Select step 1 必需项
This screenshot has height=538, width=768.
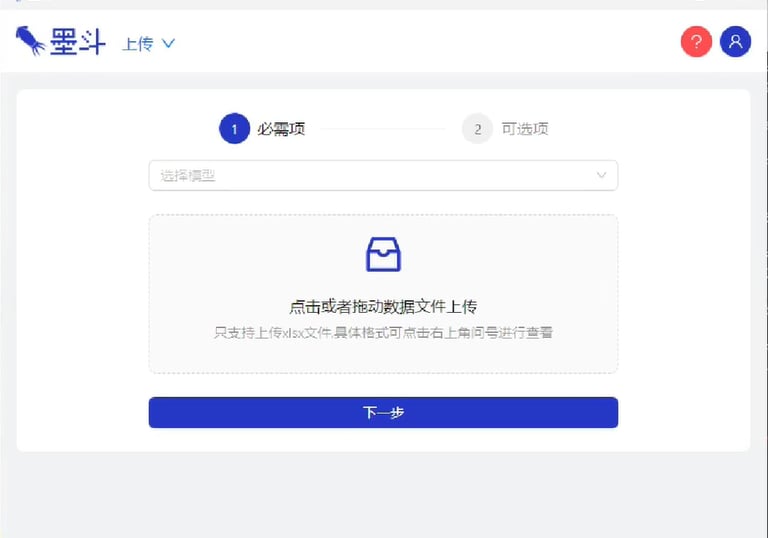point(262,129)
